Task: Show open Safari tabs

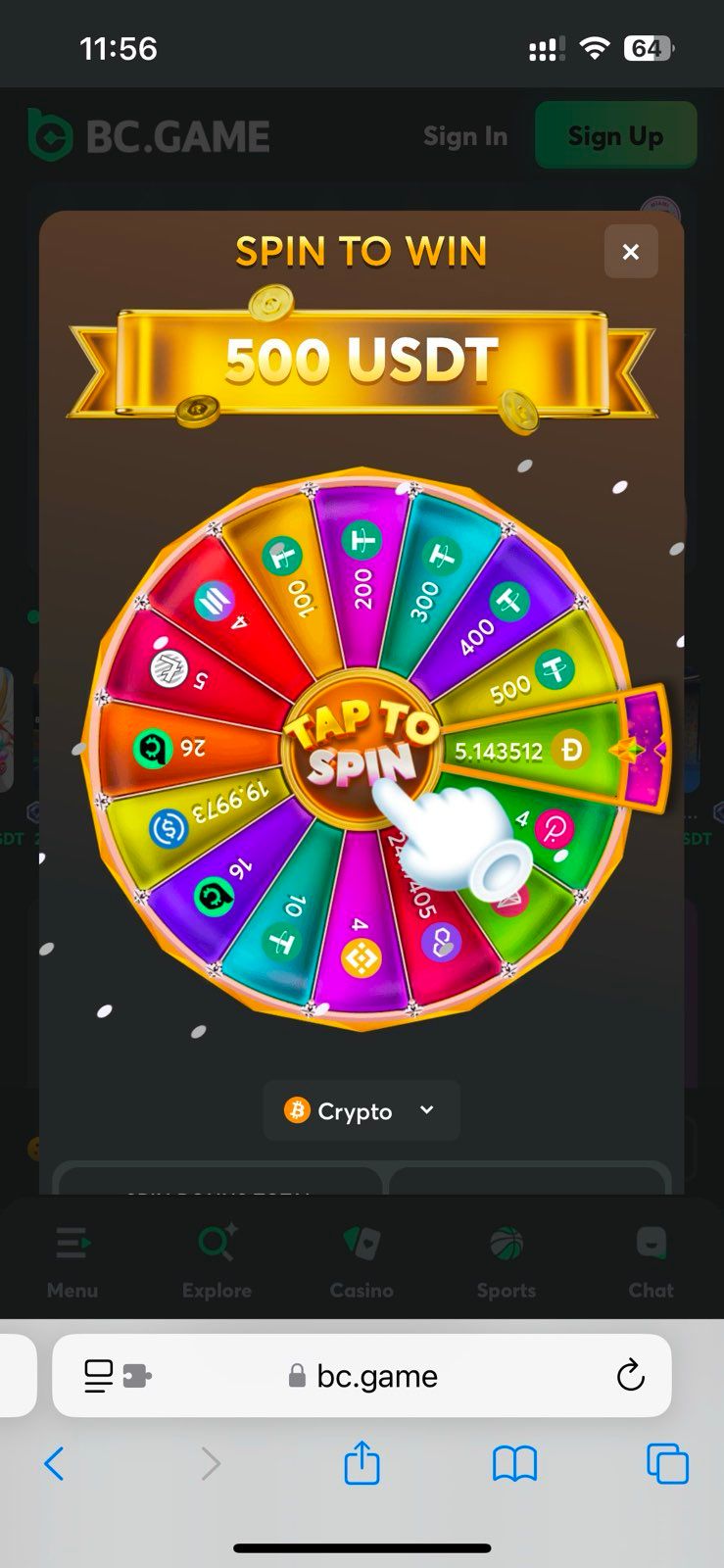Action: click(667, 1464)
